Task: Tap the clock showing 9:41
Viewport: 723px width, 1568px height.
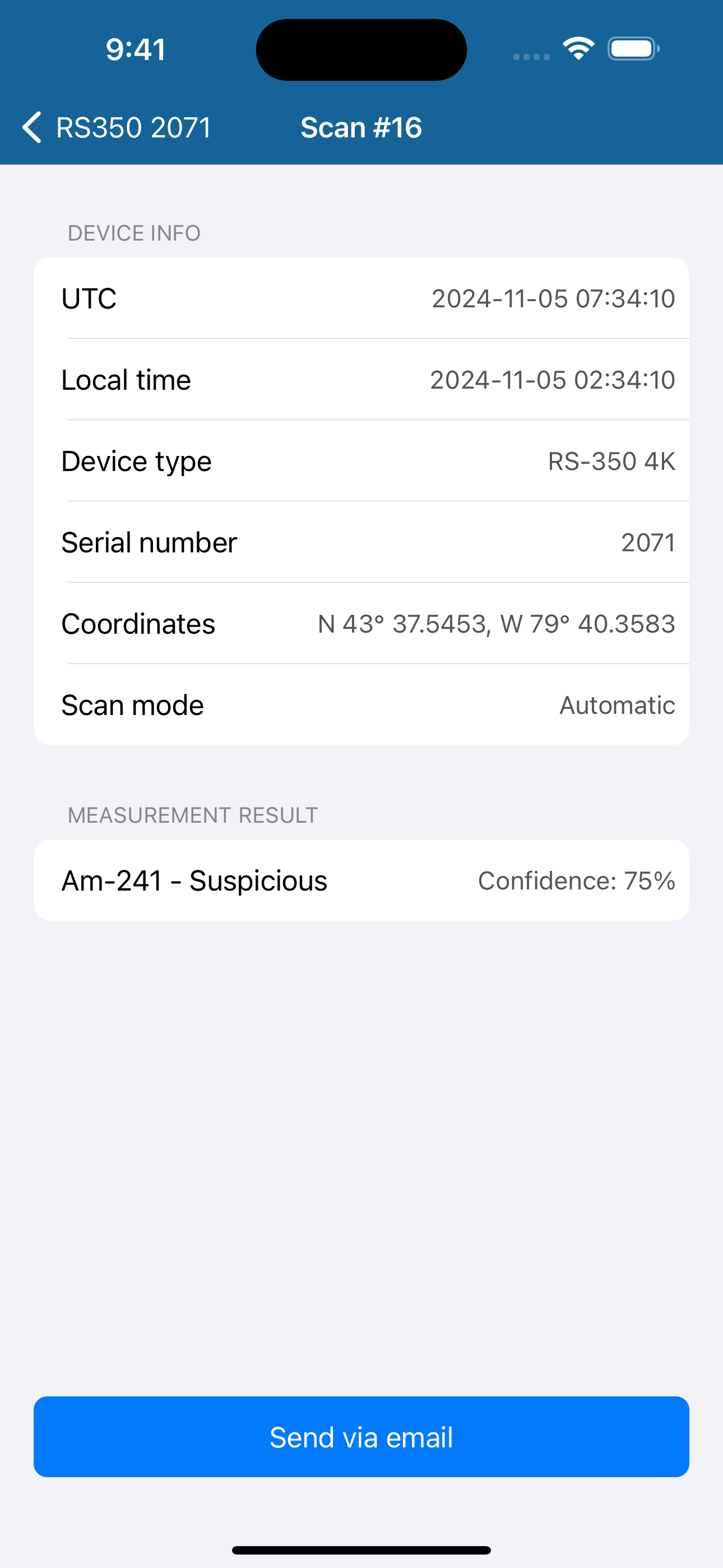Action: [135, 49]
